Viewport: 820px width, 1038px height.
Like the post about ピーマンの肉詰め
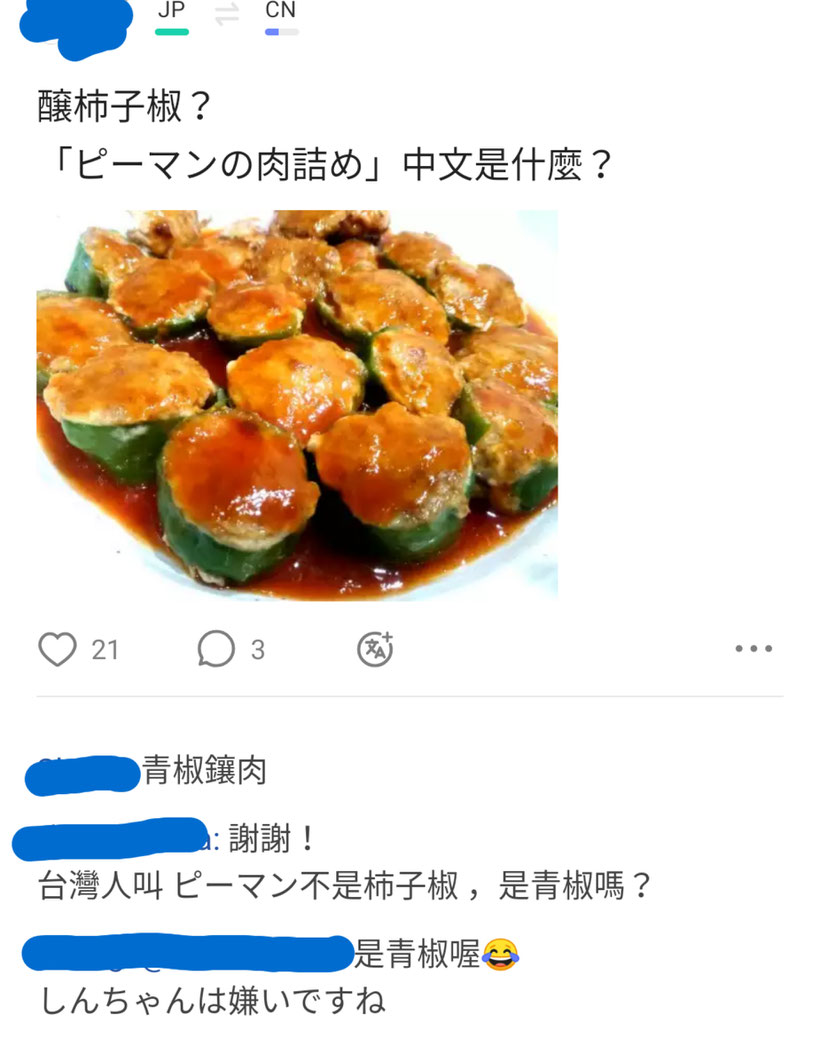click(x=57, y=650)
